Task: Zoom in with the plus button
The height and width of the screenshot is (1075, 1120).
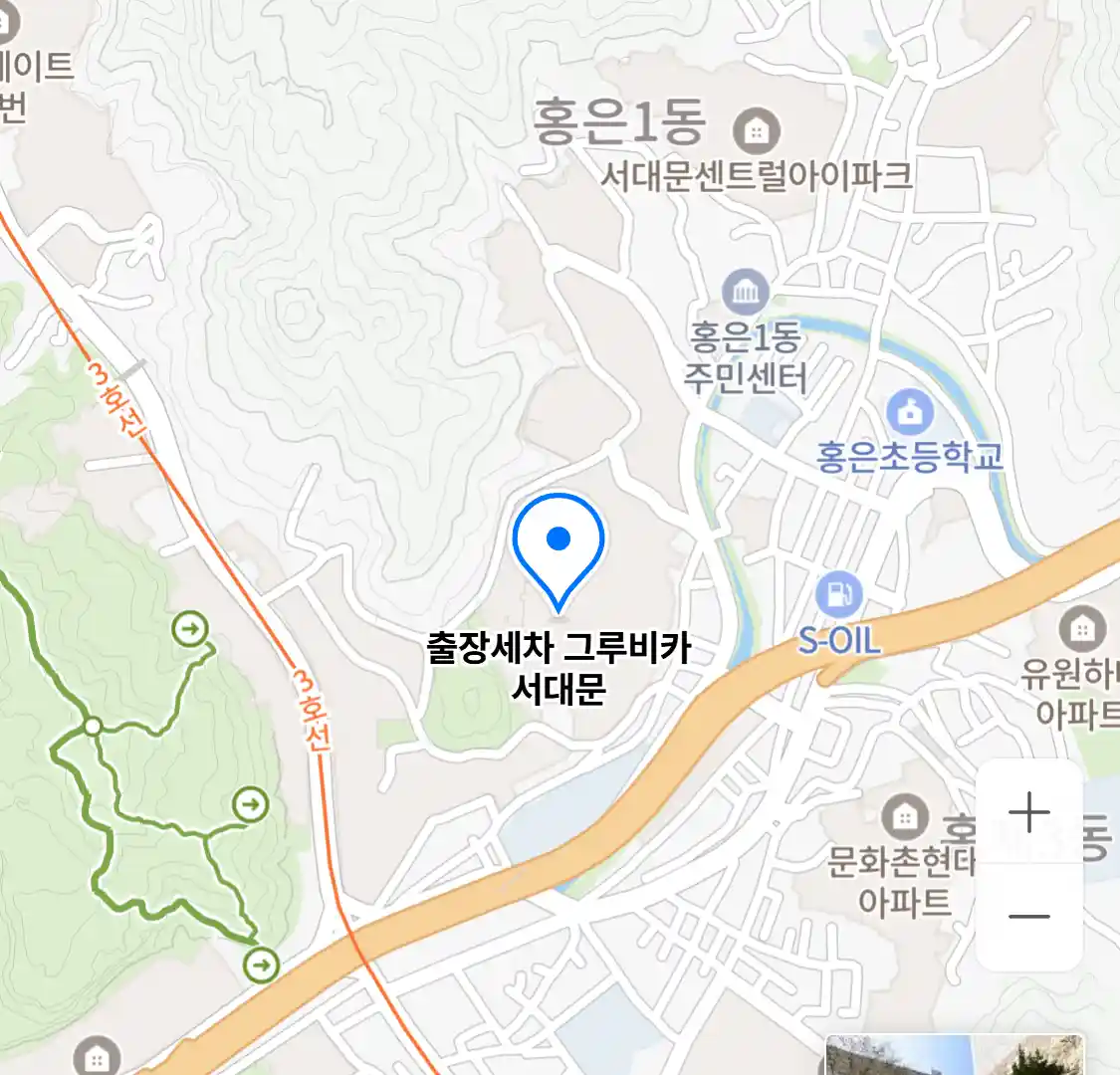Action: [1028, 813]
